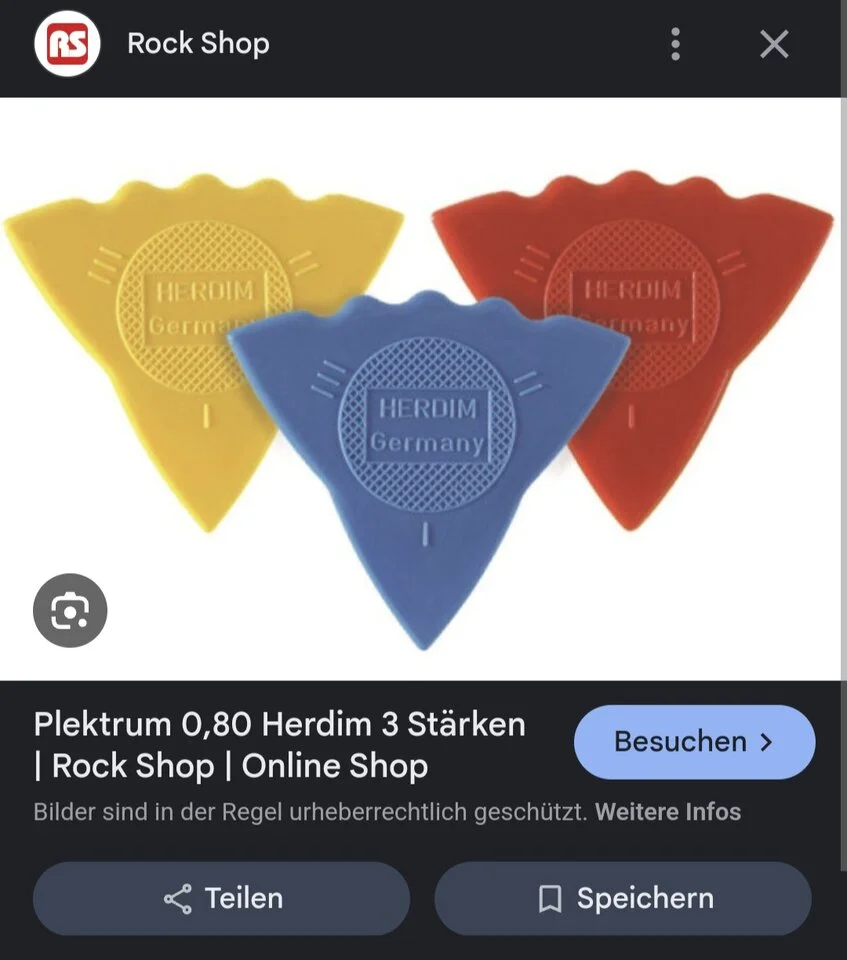Tap the Besuchen button

point(694,742)
